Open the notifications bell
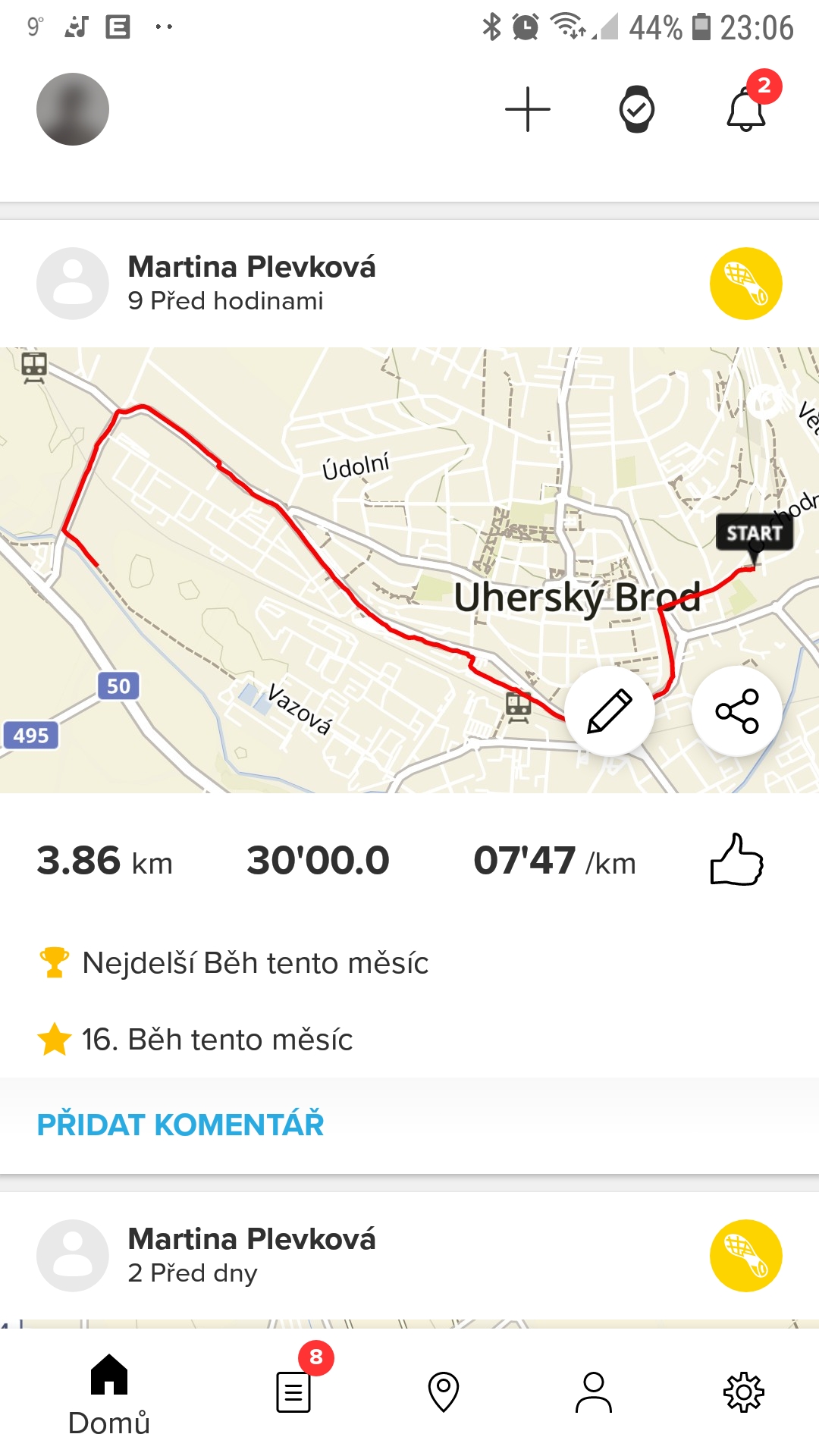819x1456 pixels. (x=747, y=108)
